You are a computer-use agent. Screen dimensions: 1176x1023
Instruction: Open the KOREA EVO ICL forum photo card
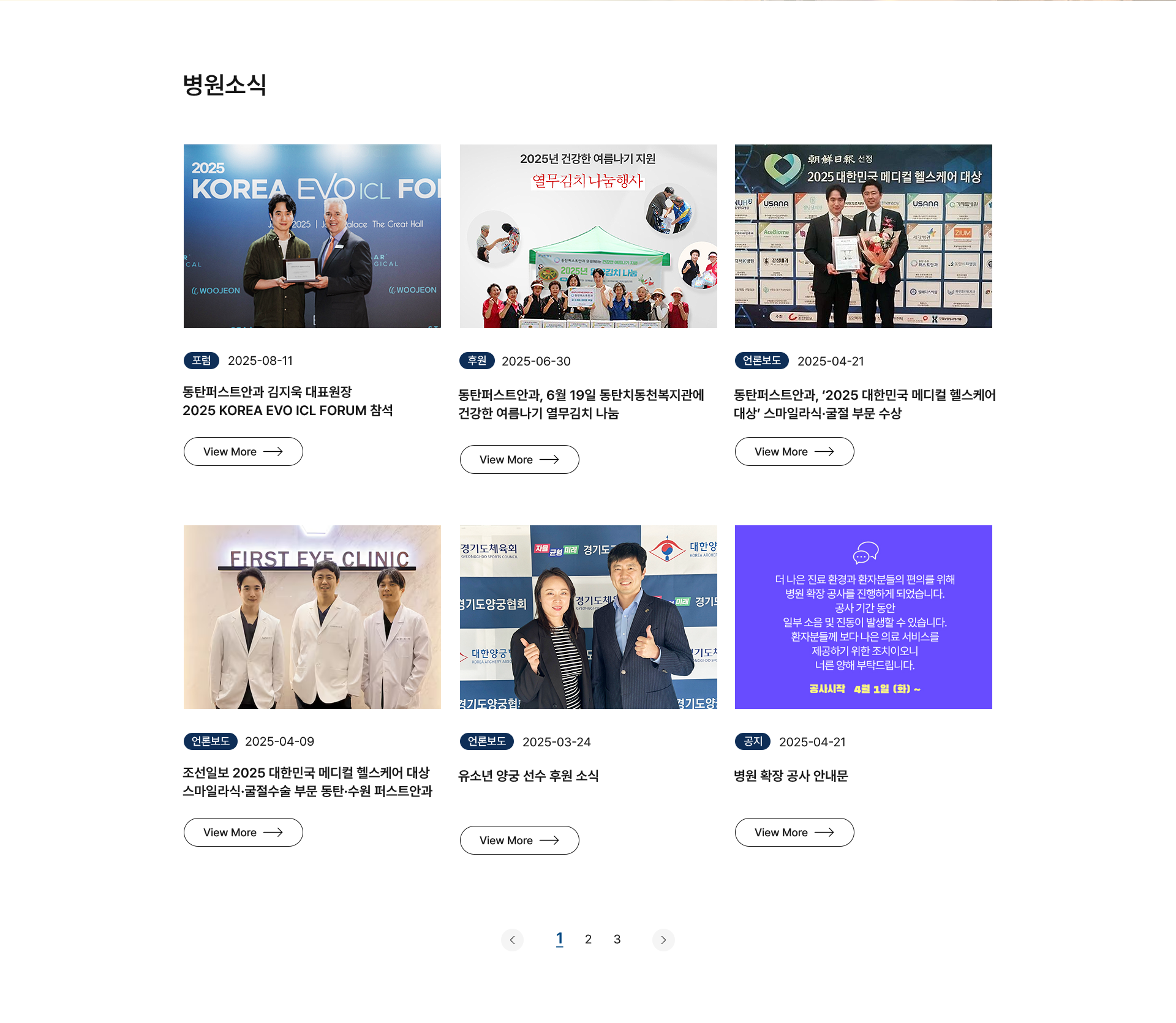[312, 236]
